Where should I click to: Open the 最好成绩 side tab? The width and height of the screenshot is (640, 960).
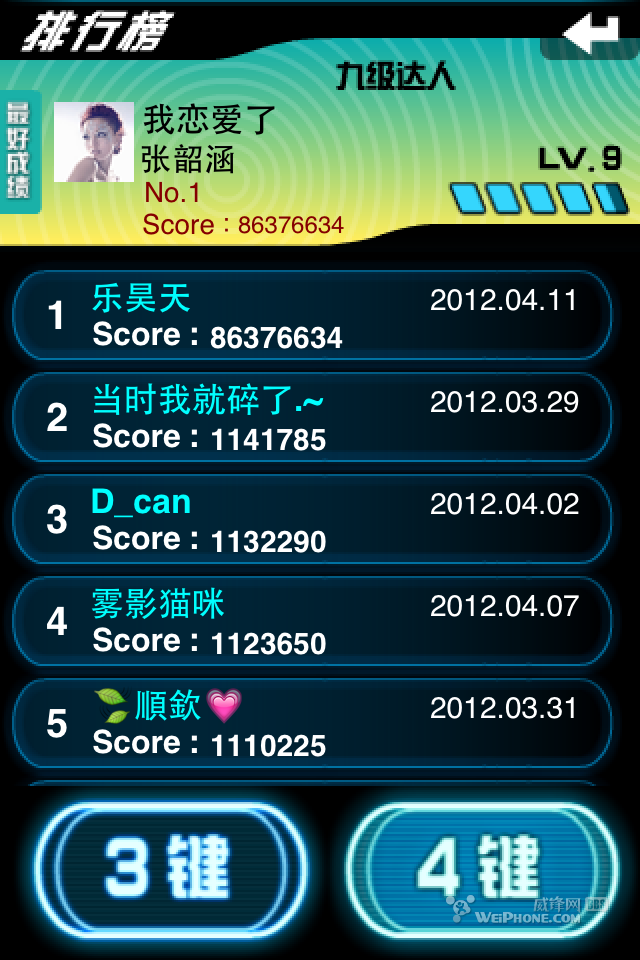tap(19, 151)
